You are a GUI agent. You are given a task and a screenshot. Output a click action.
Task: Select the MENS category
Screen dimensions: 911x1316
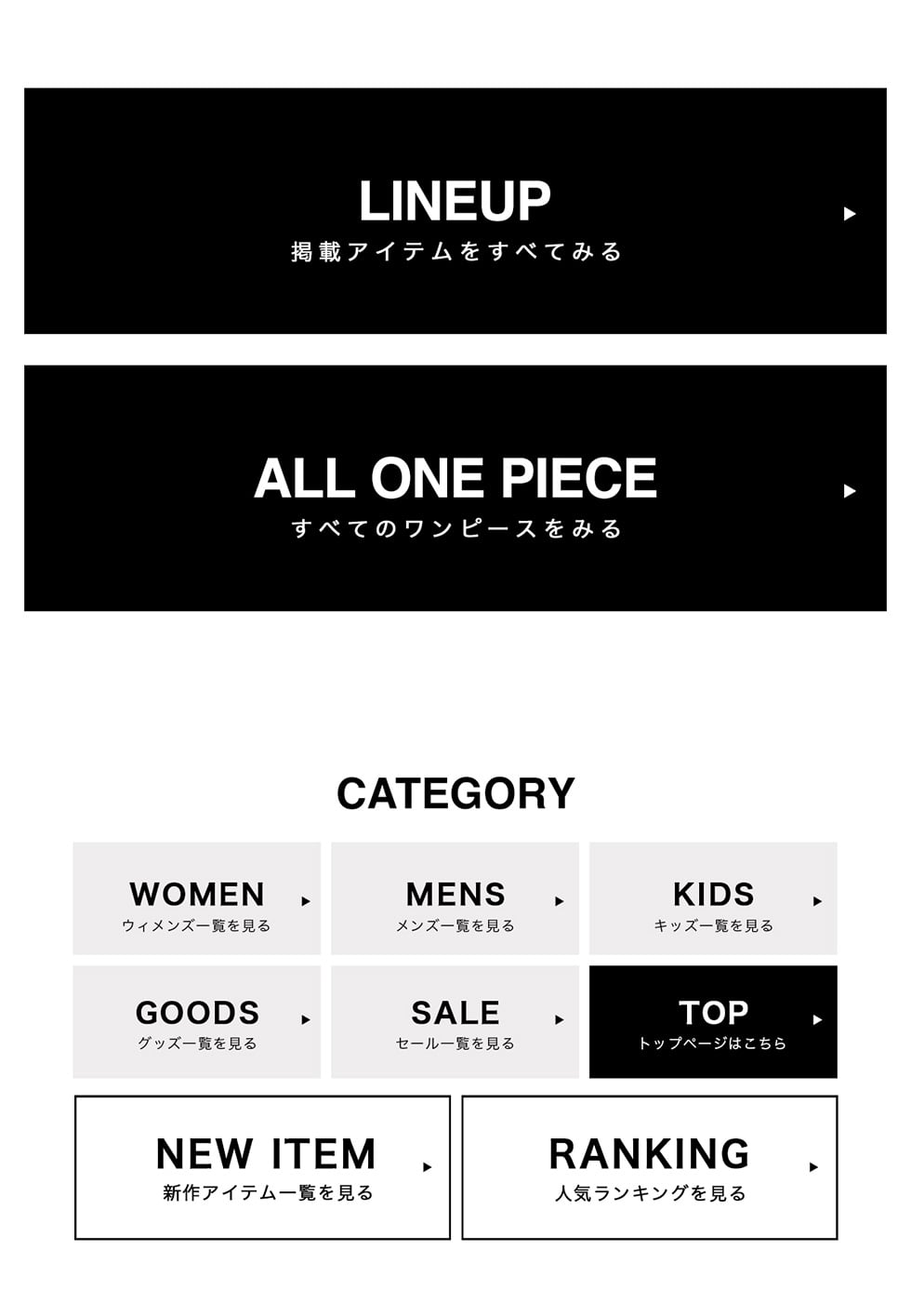click(455, 898)
